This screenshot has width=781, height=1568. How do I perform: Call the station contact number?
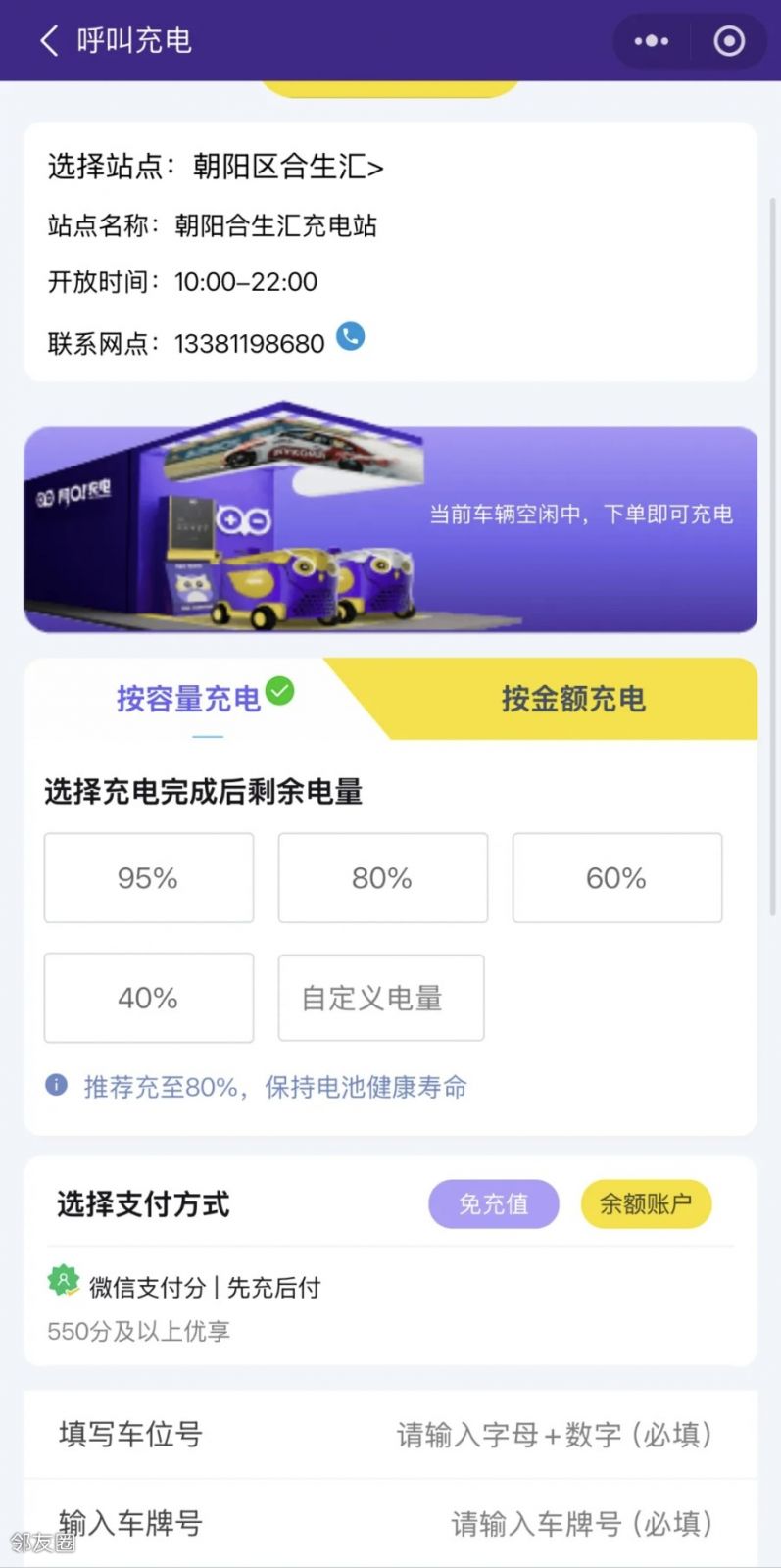click(351, 337)
